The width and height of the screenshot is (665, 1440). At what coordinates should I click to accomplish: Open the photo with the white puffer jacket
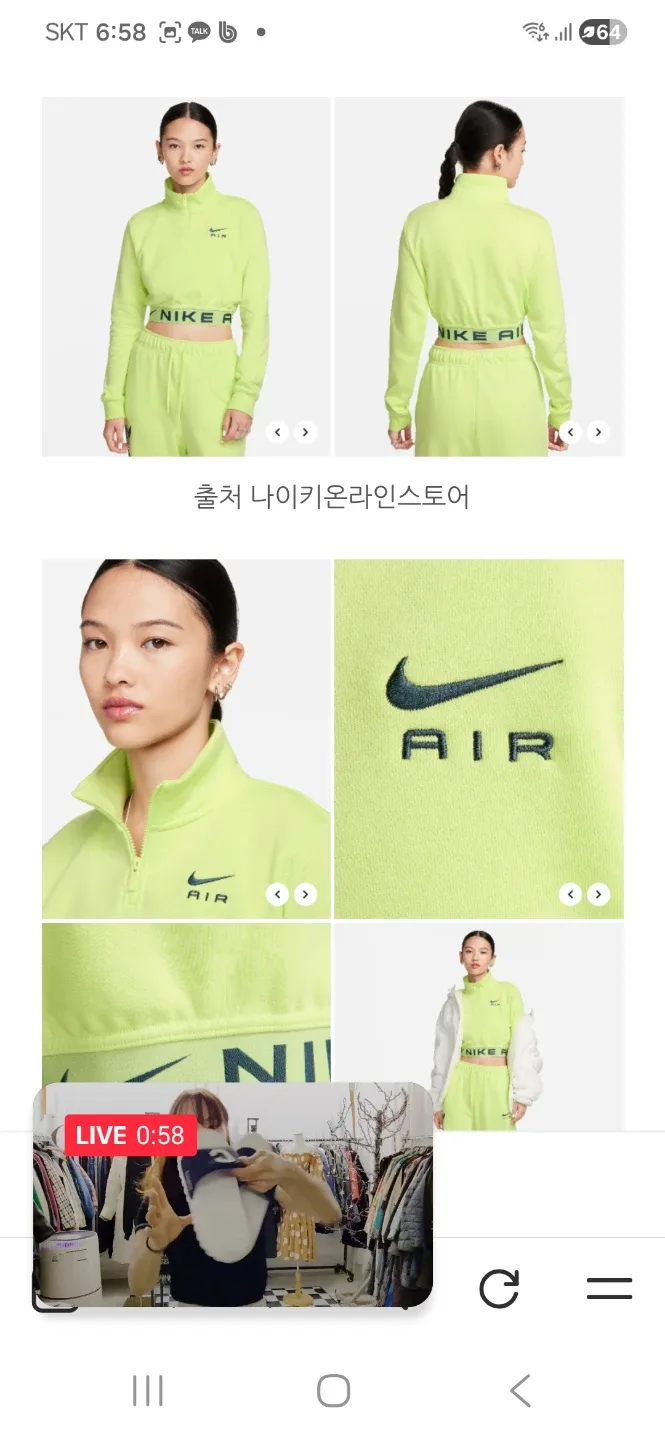(x=479, y=1025)
